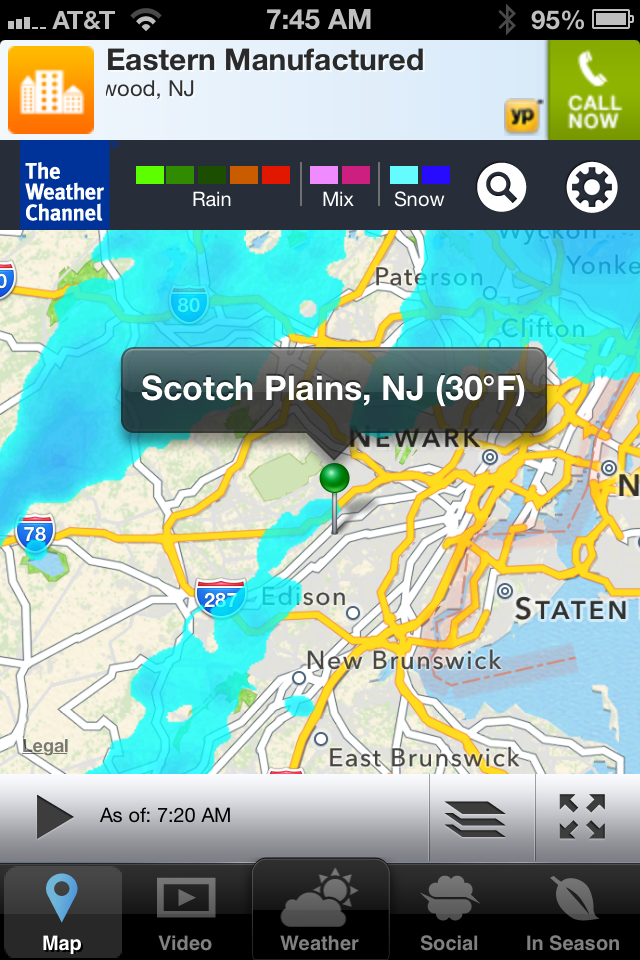Open the map layers menu

coord(475,818)
